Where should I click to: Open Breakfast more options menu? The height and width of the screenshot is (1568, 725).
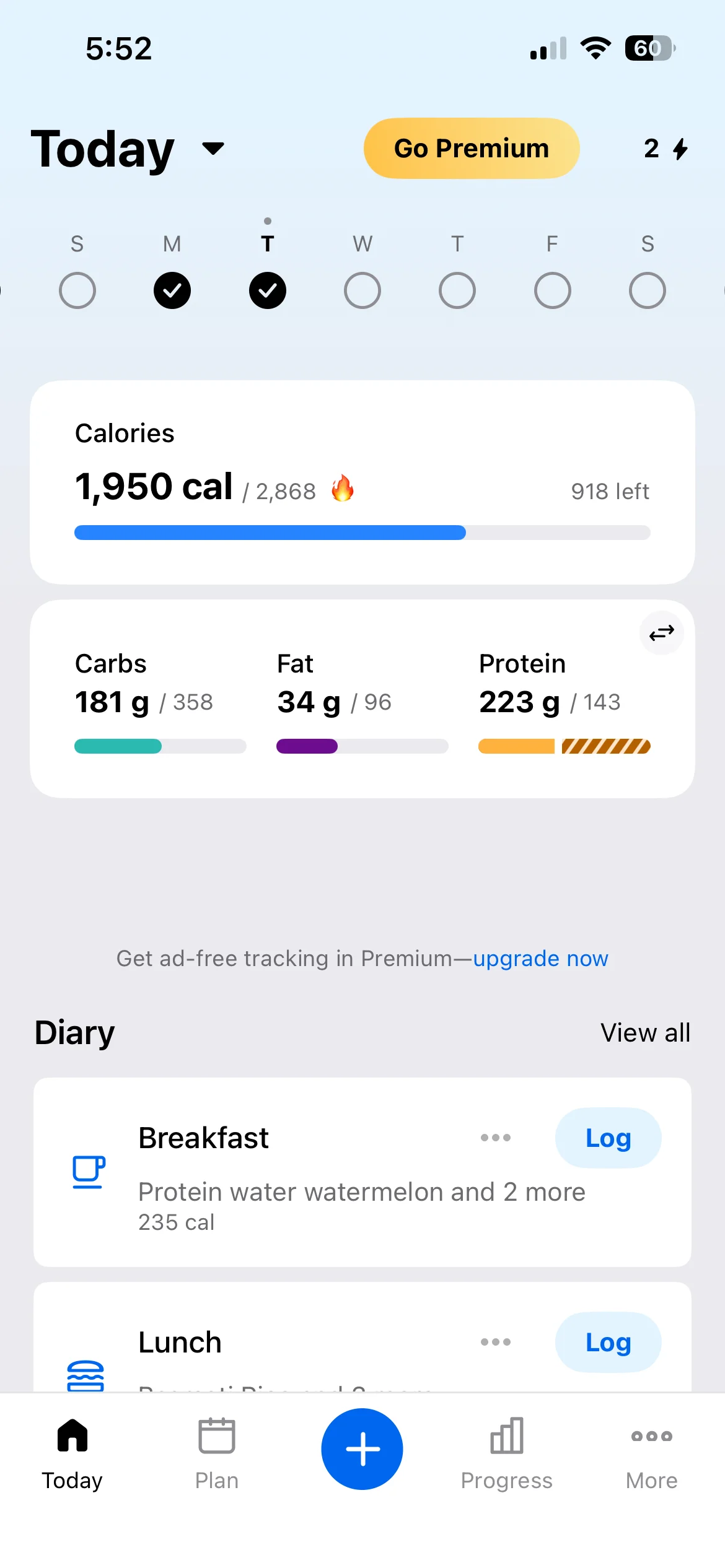496,1138
